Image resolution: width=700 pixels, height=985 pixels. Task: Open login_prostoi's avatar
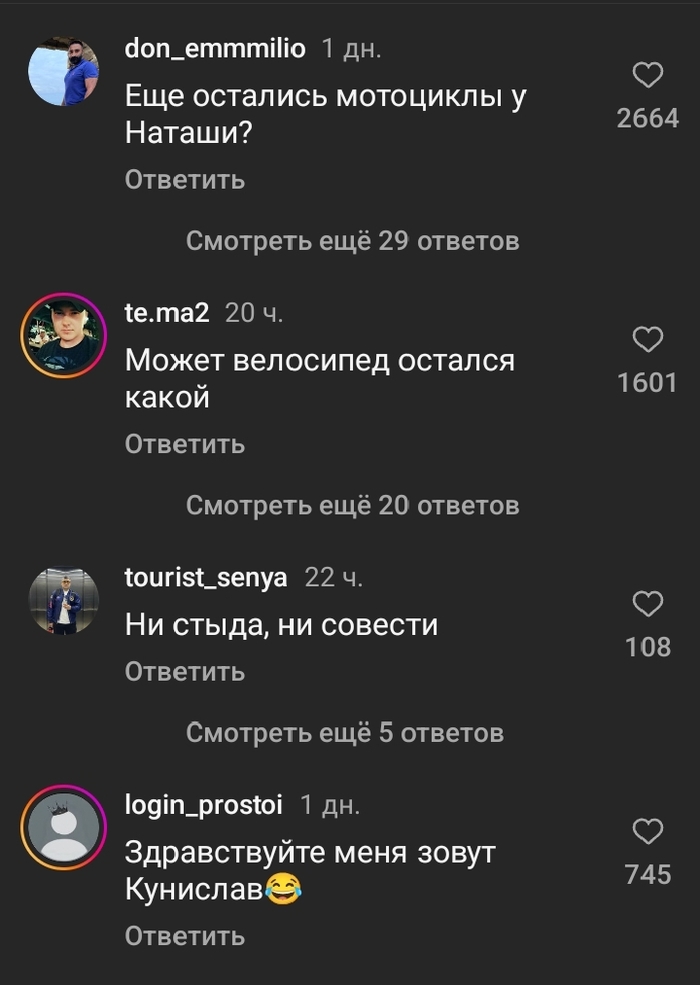pyautogui.click(x=63, y=828)
